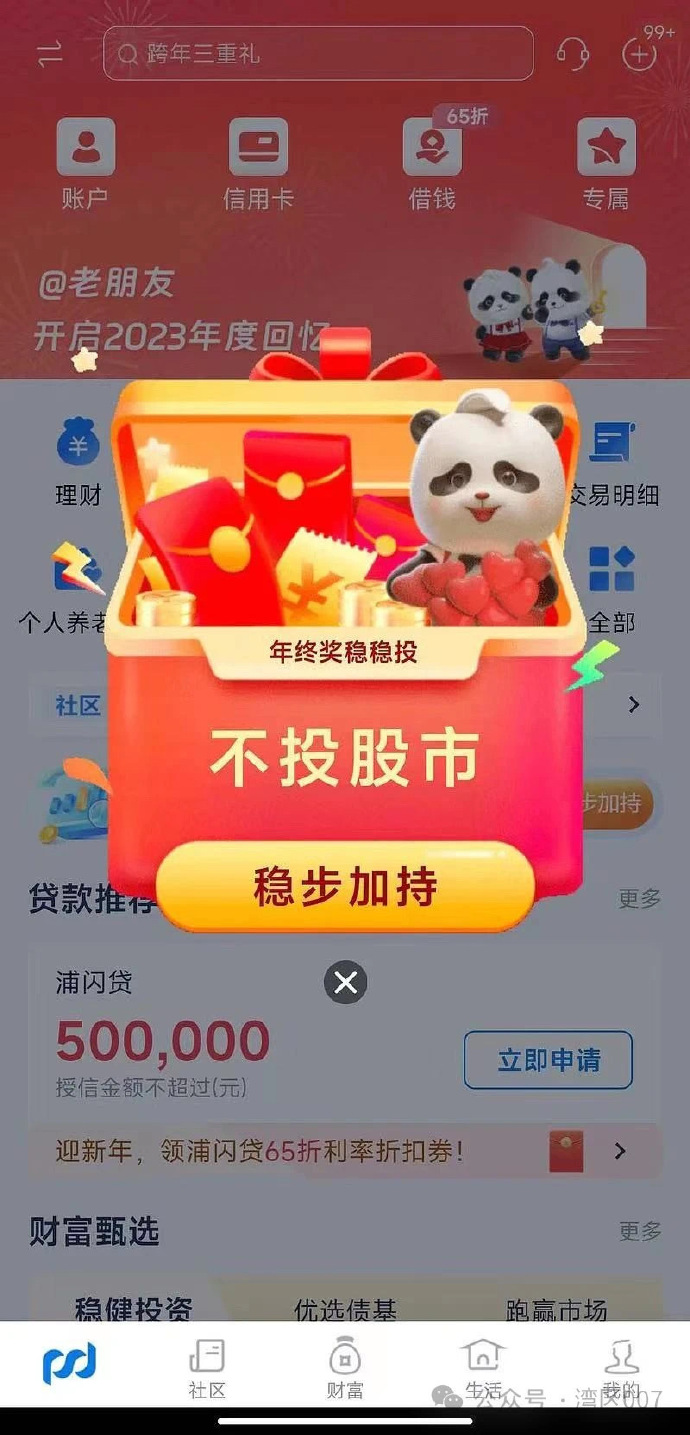The height and width of the screenshot is (1435, 690).
Task: Go to the bank home tab
Action: tap(69, 1365)
